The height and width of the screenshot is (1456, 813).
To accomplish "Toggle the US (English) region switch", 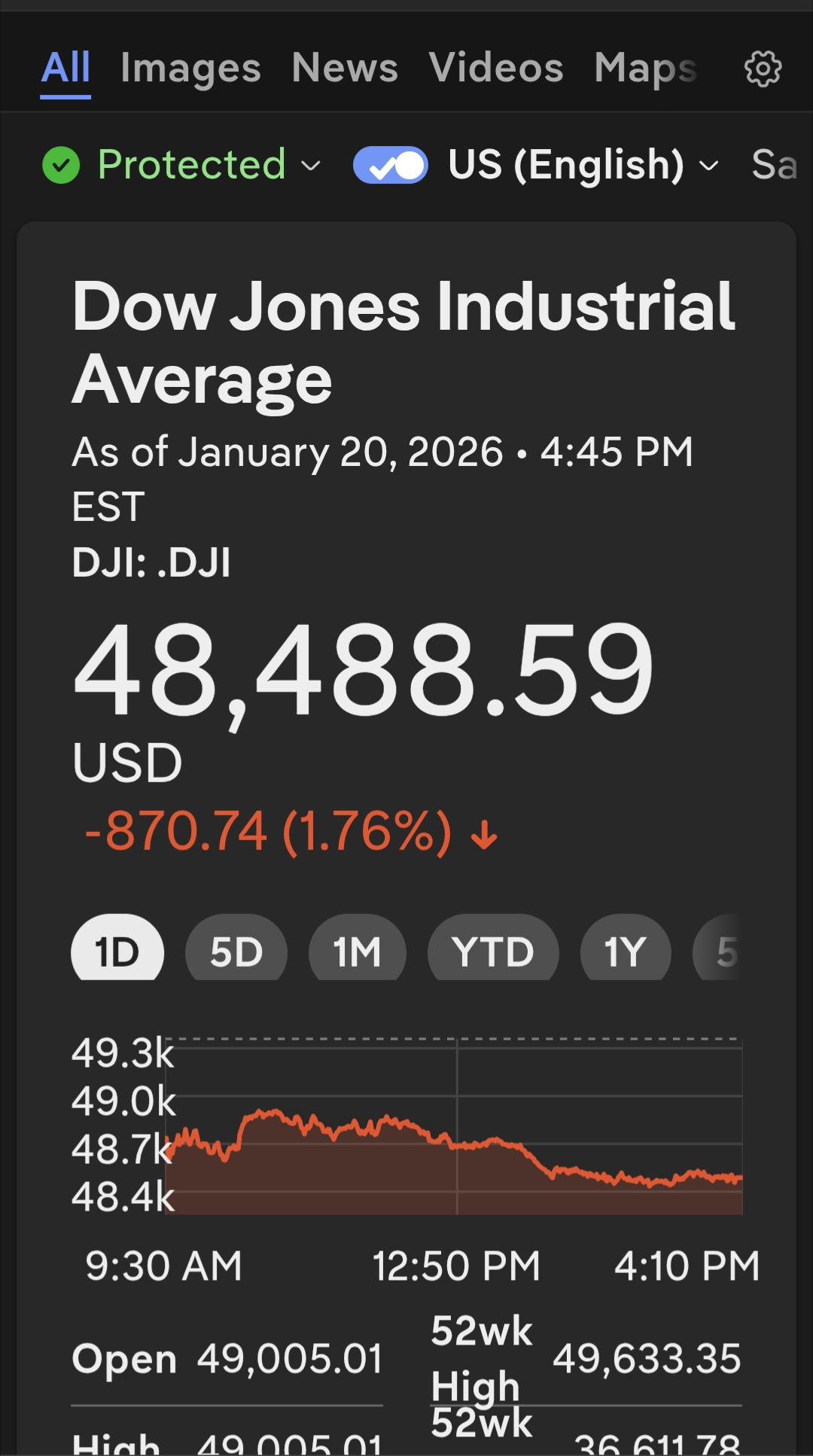I will click(391, 166).
